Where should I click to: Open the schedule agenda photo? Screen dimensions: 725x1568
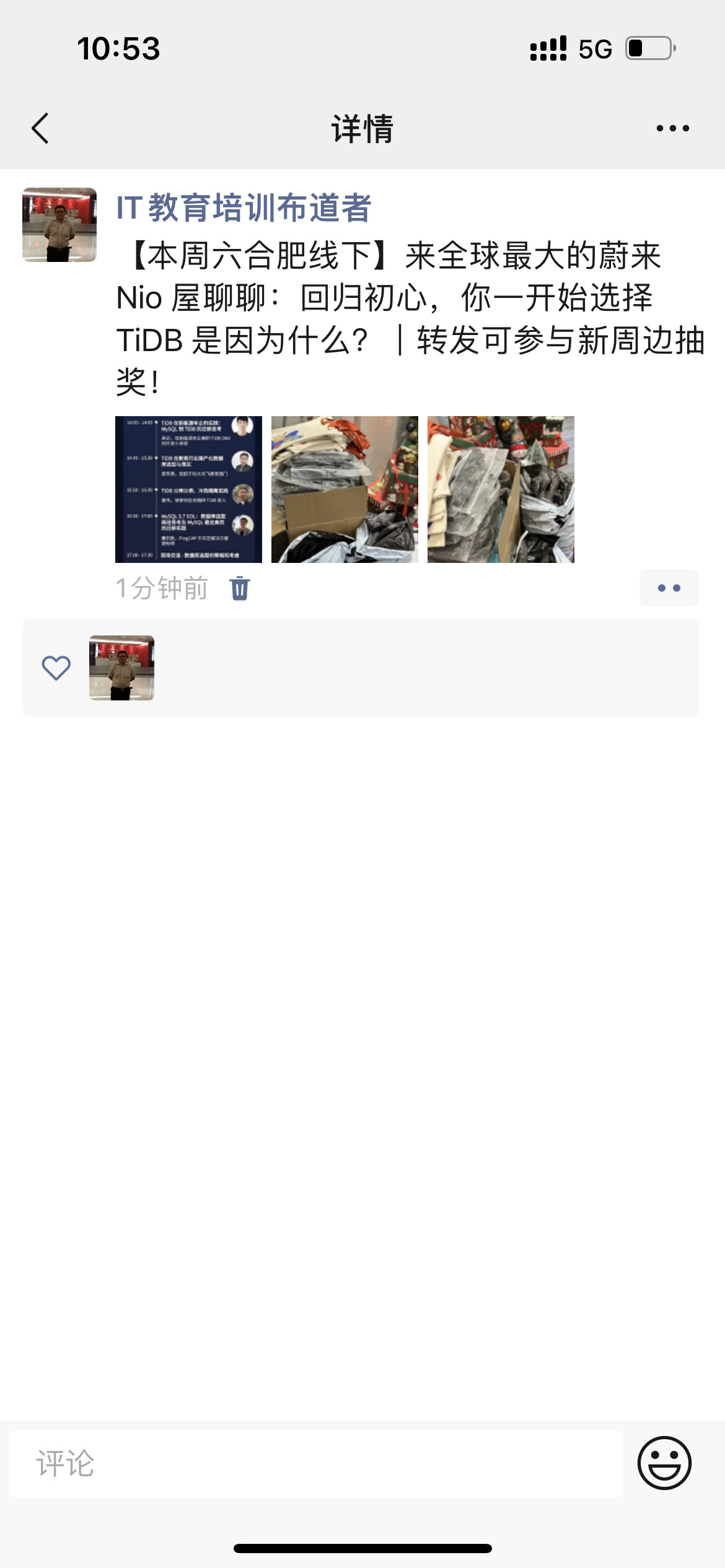(x=188, y=489)
